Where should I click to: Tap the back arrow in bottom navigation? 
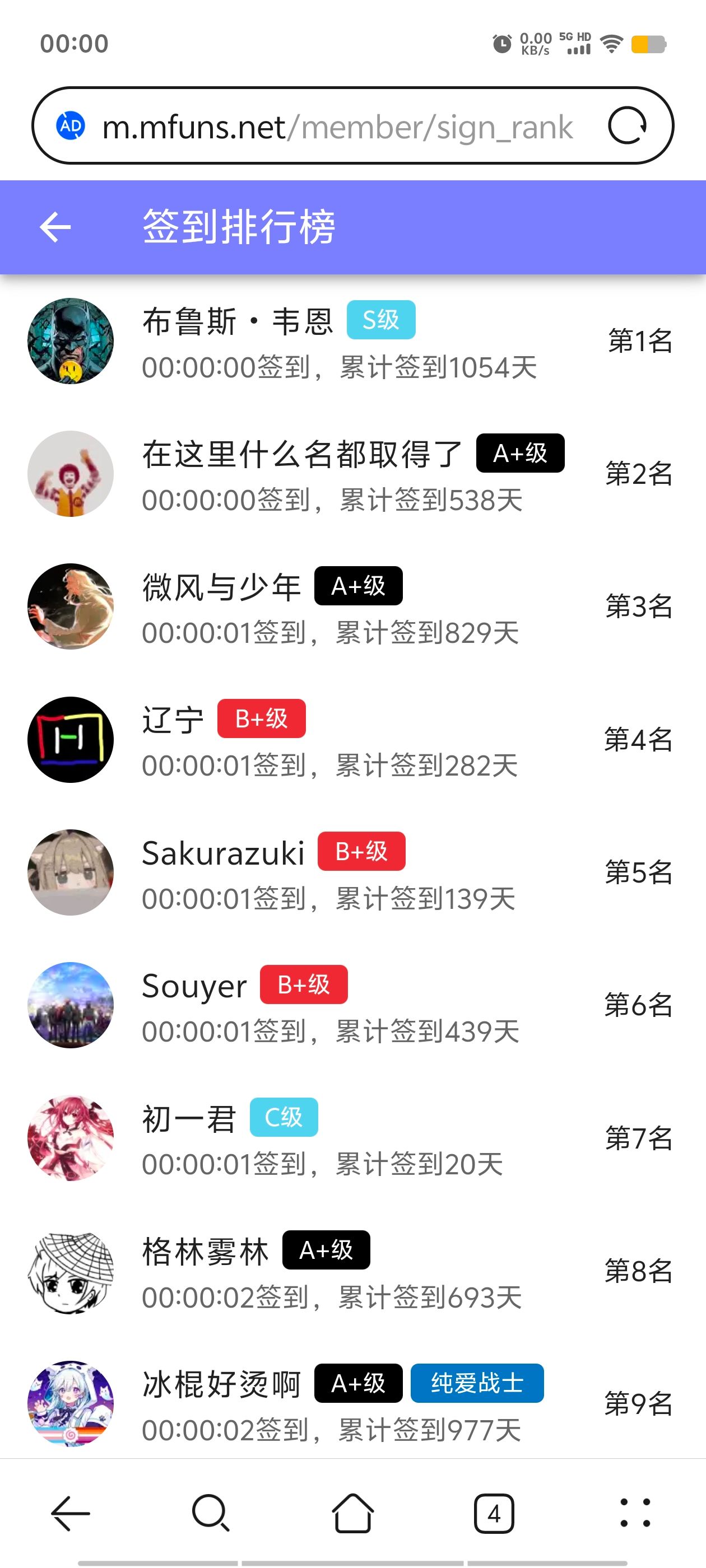(x=69, y=1511)
